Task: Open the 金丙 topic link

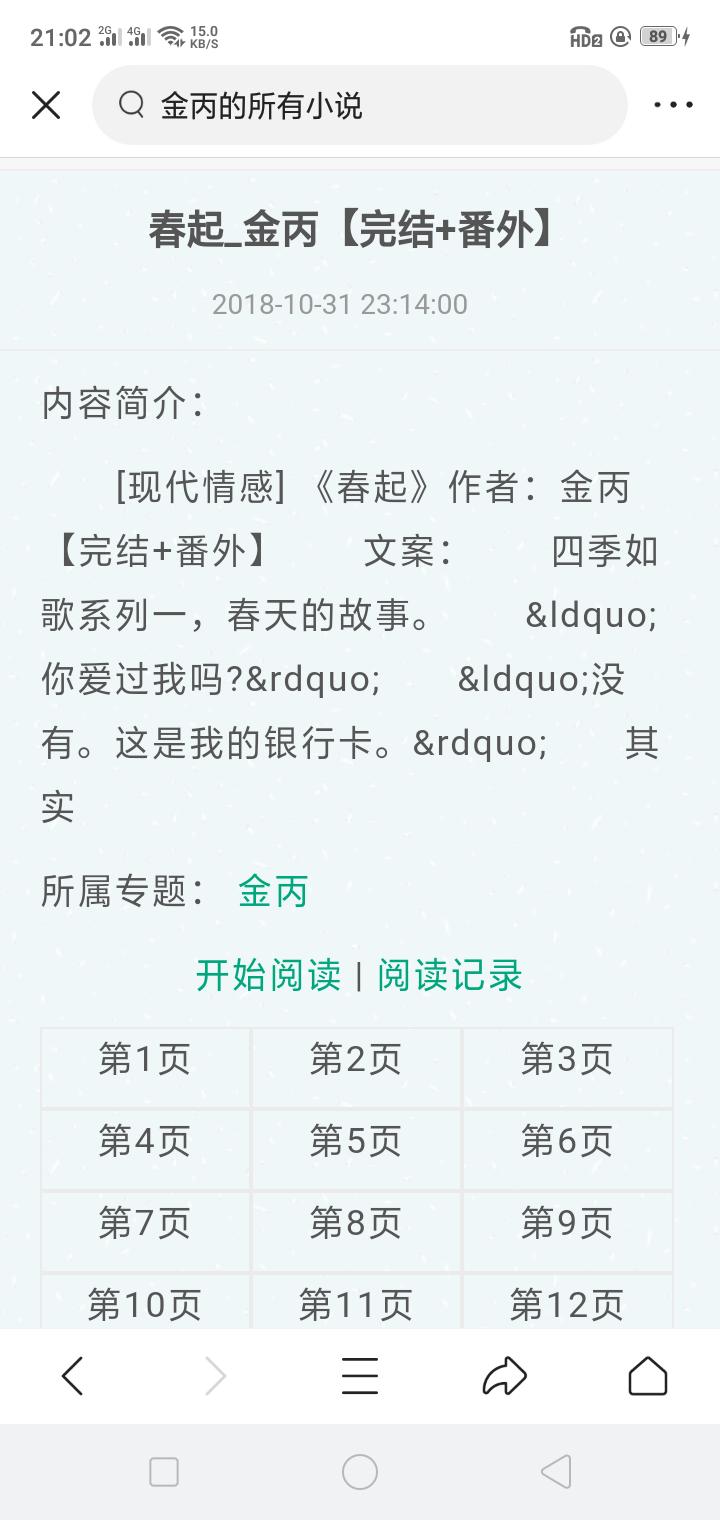Action: click(x=273, y=891)
